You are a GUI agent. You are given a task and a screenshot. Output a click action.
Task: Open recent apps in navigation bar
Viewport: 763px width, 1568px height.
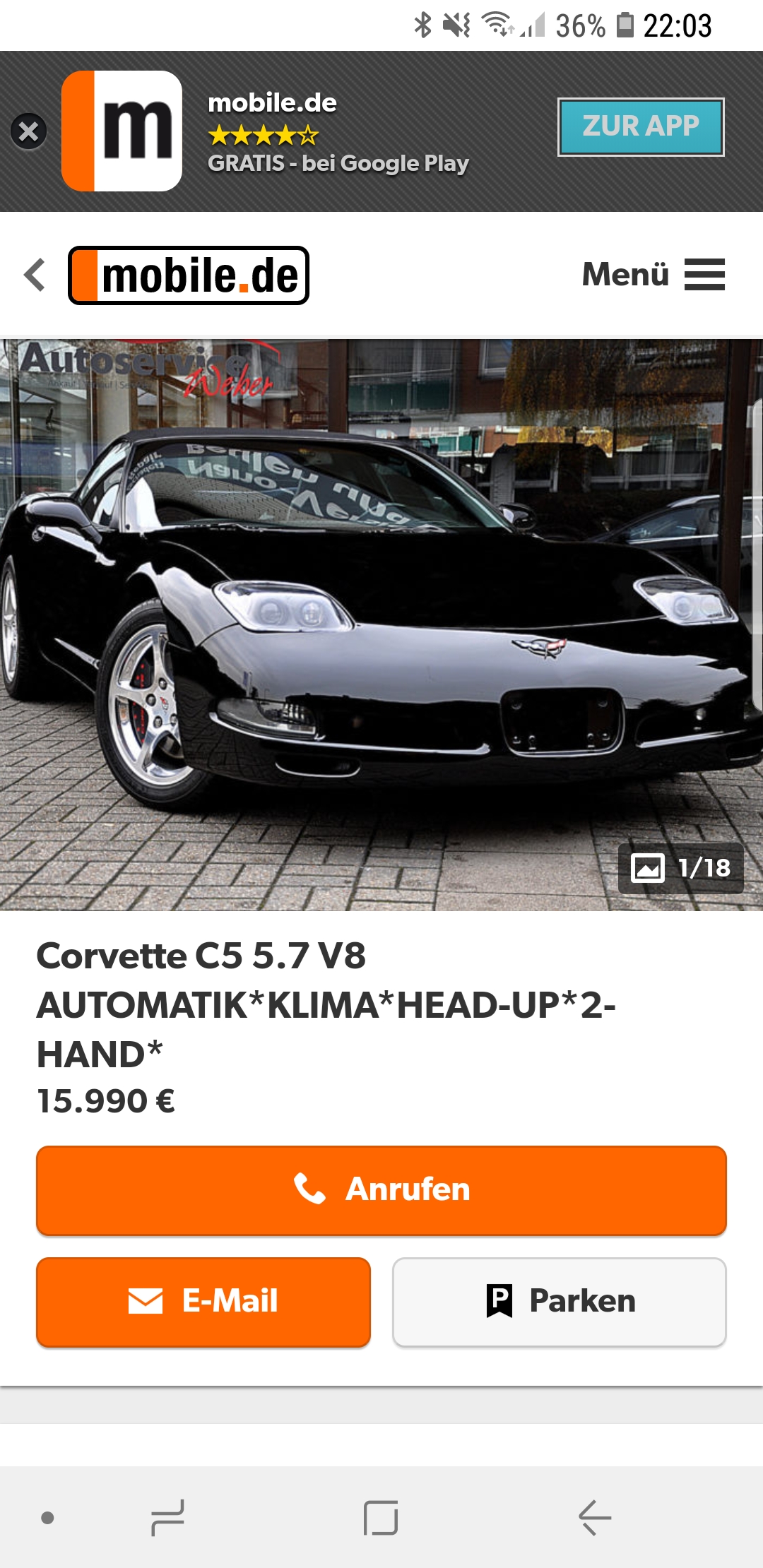point(167,1517)
